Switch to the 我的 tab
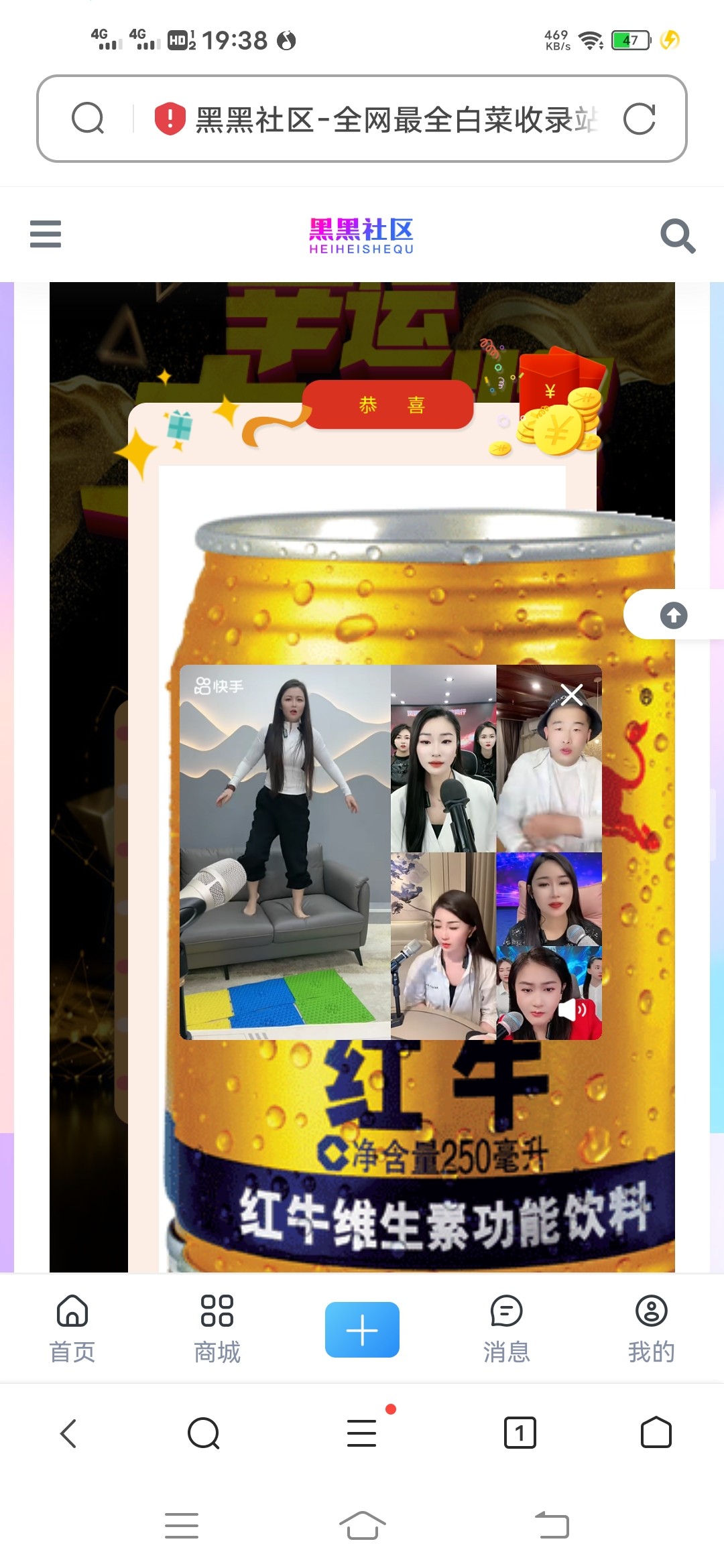 tap(651, 1329)
